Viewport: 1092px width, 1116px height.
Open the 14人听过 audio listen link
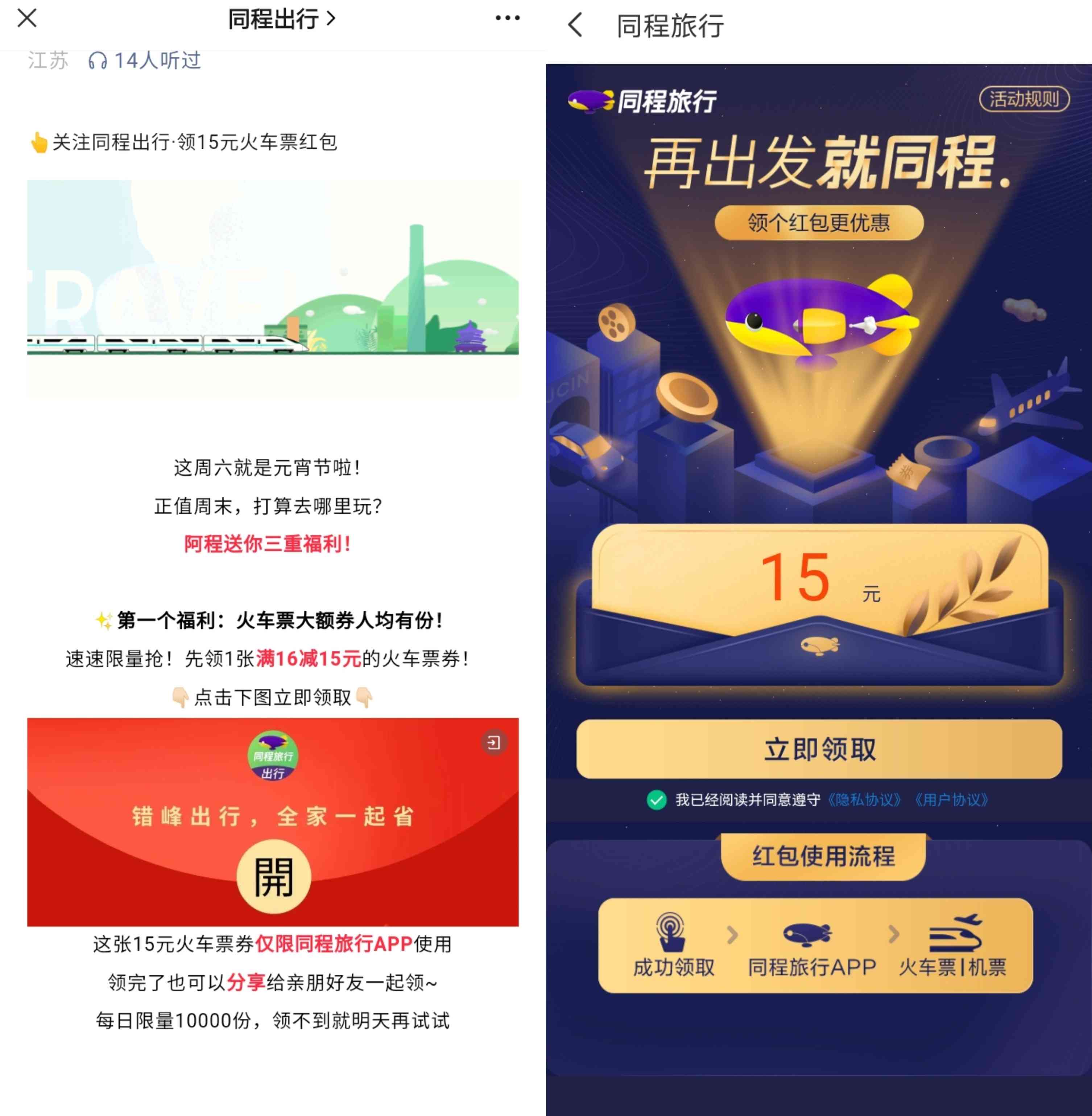tap(145, 60)
